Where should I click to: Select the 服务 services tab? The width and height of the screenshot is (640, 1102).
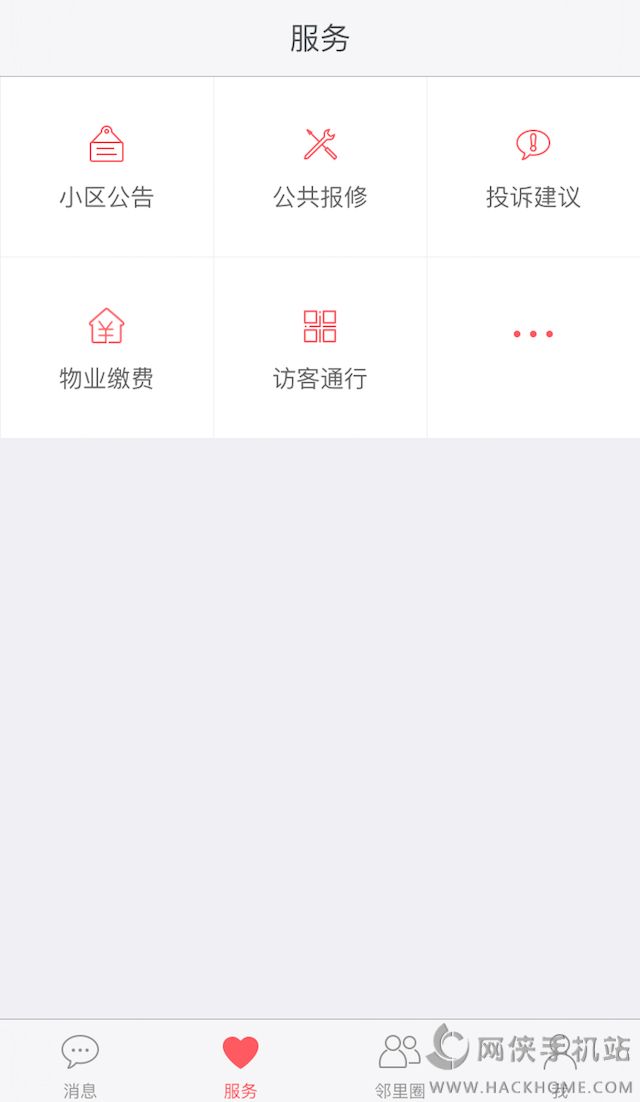[240, 1064]
